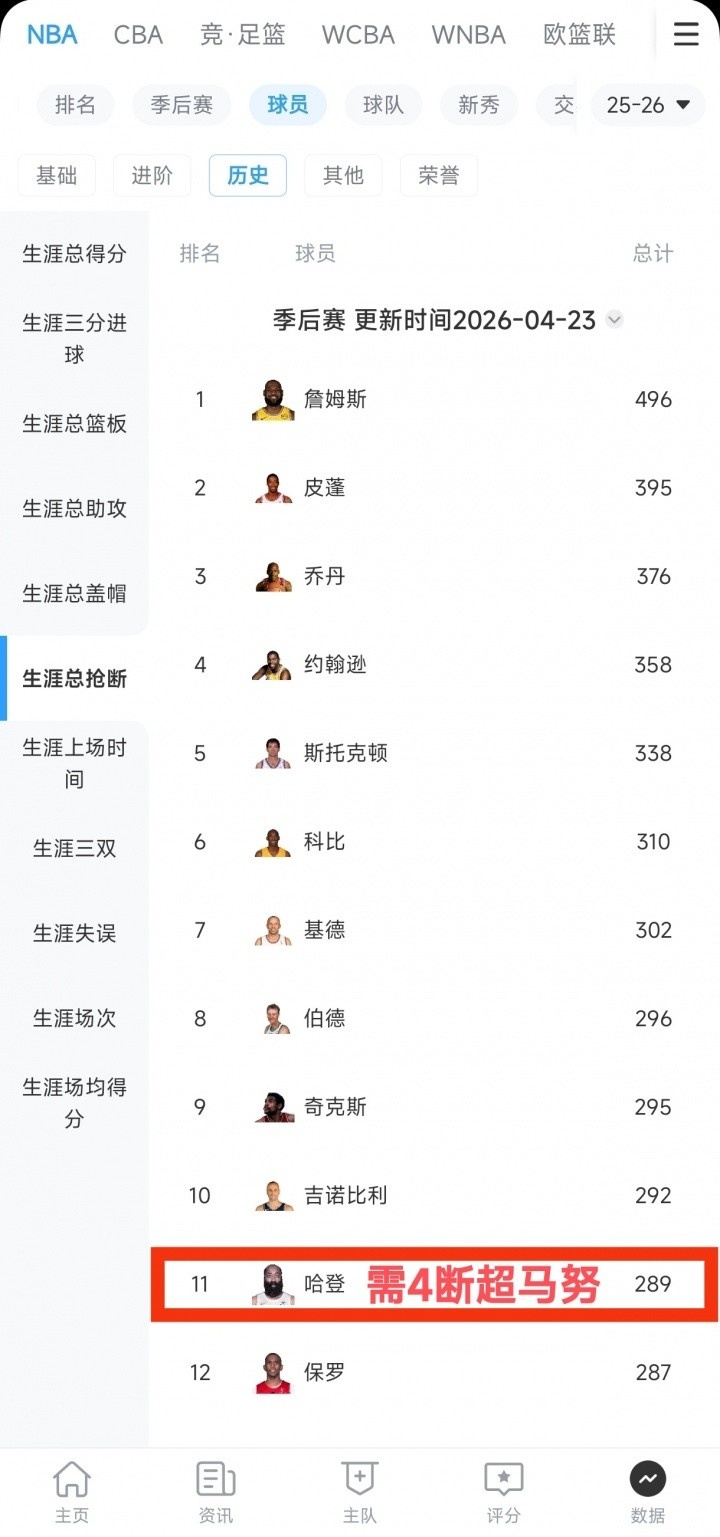
Task: Open 詹姆斯 player row
Action: click(x=335, y=400)
